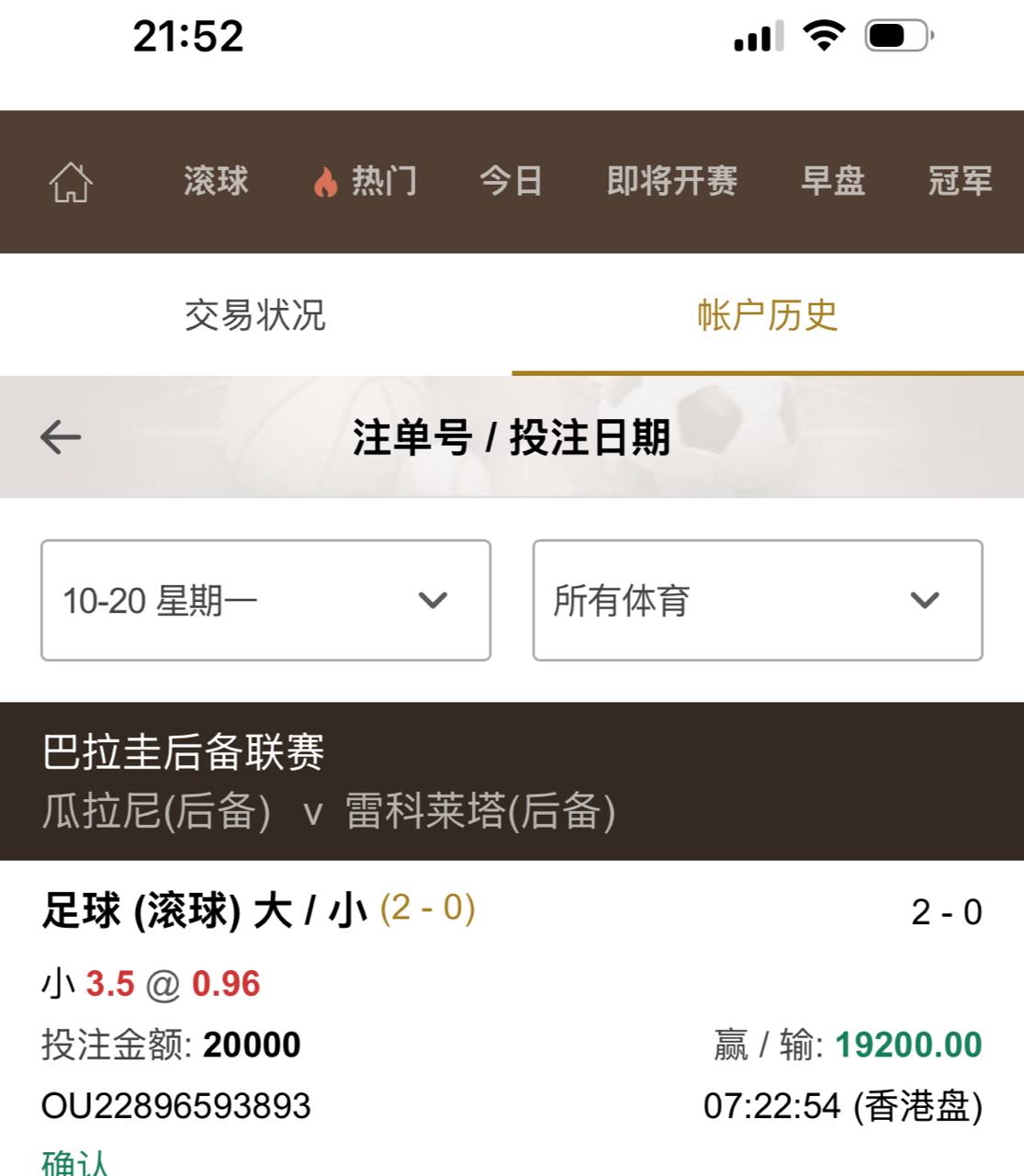
Task: Open the 冠军 tab
Action: coord(961,182)
